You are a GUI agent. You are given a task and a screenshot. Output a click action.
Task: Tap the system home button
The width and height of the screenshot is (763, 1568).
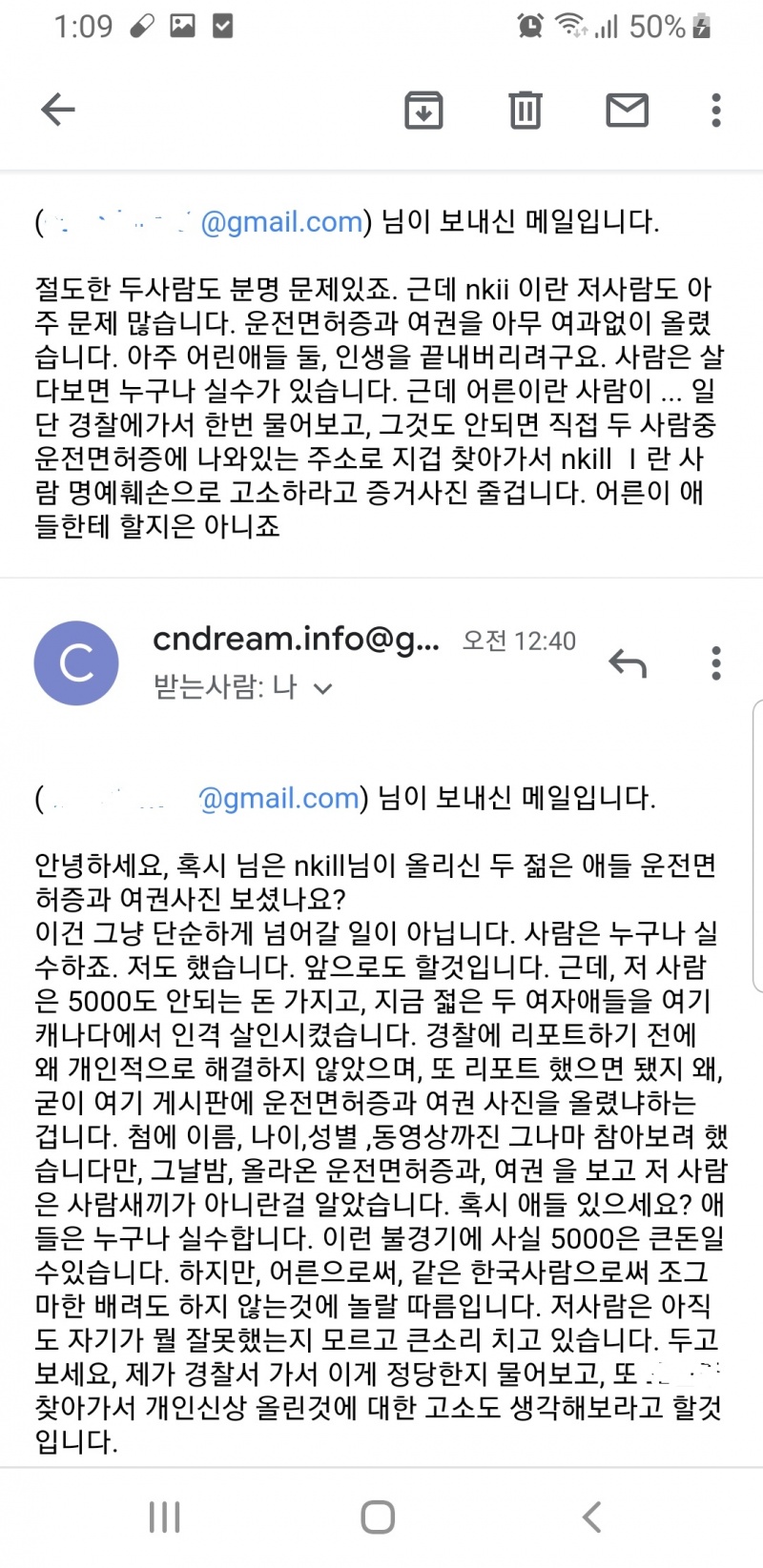point(378,1517)
